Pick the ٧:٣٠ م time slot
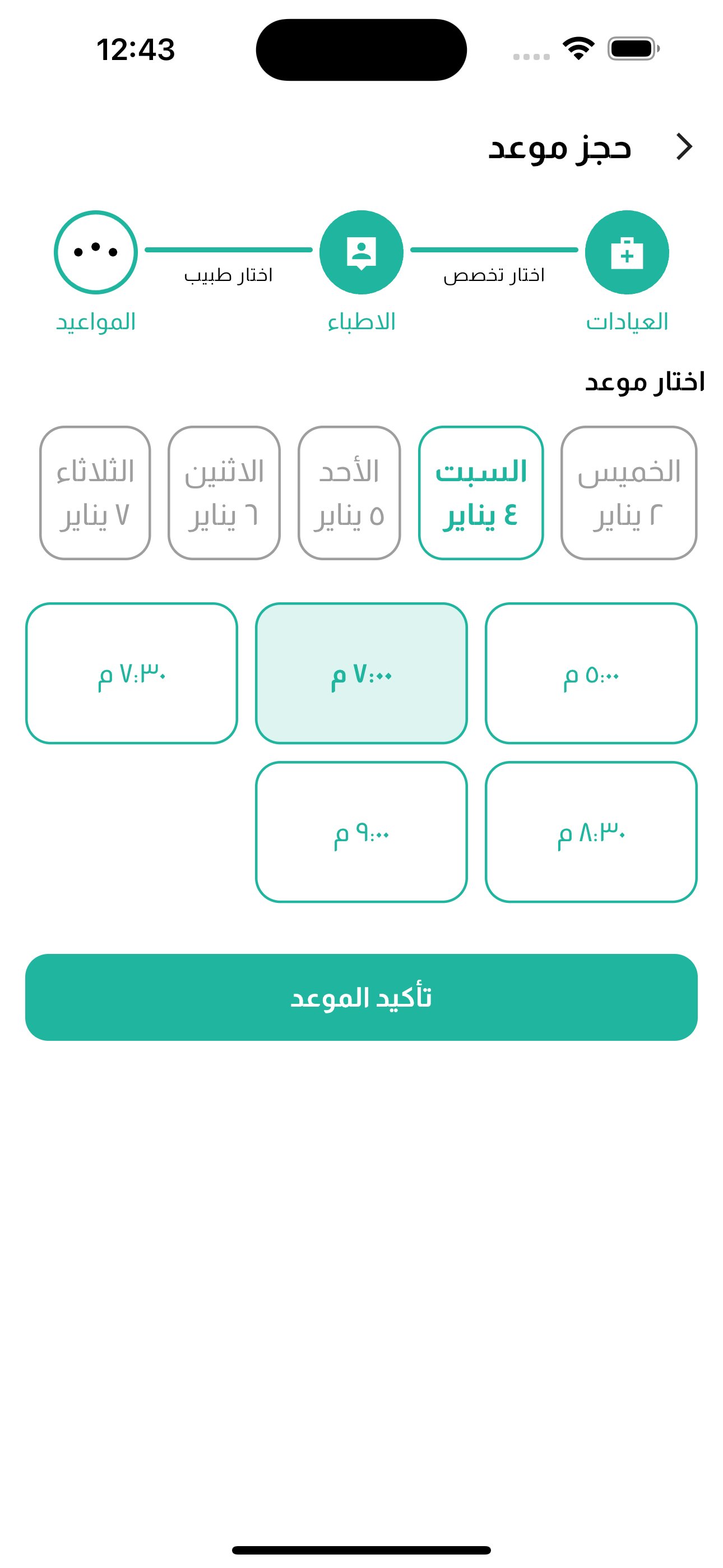 coord(132,673)
